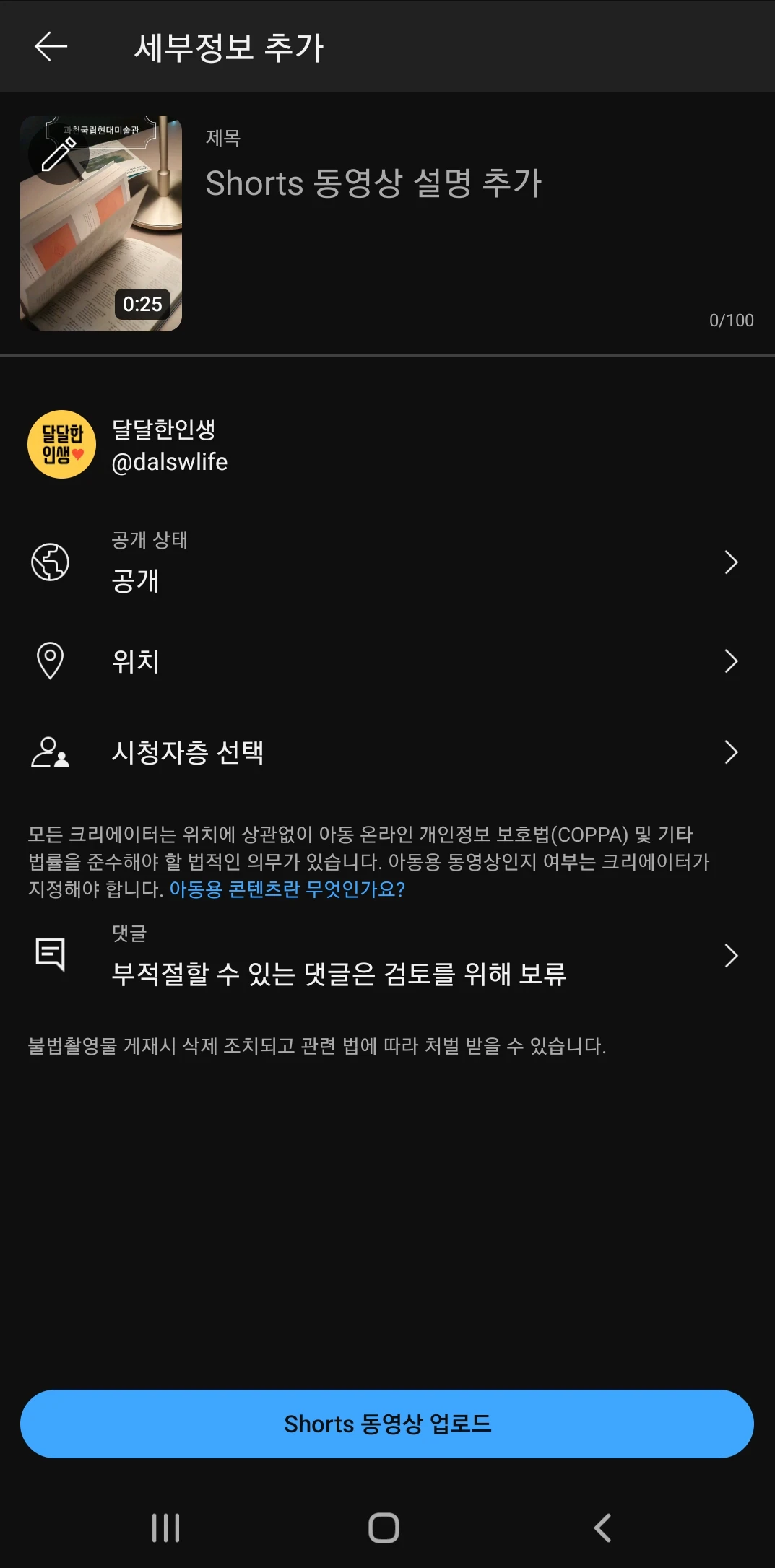
Task: Expand the 공개 상태 chevron
Action: pyautogui.click(x=732, y=563)
